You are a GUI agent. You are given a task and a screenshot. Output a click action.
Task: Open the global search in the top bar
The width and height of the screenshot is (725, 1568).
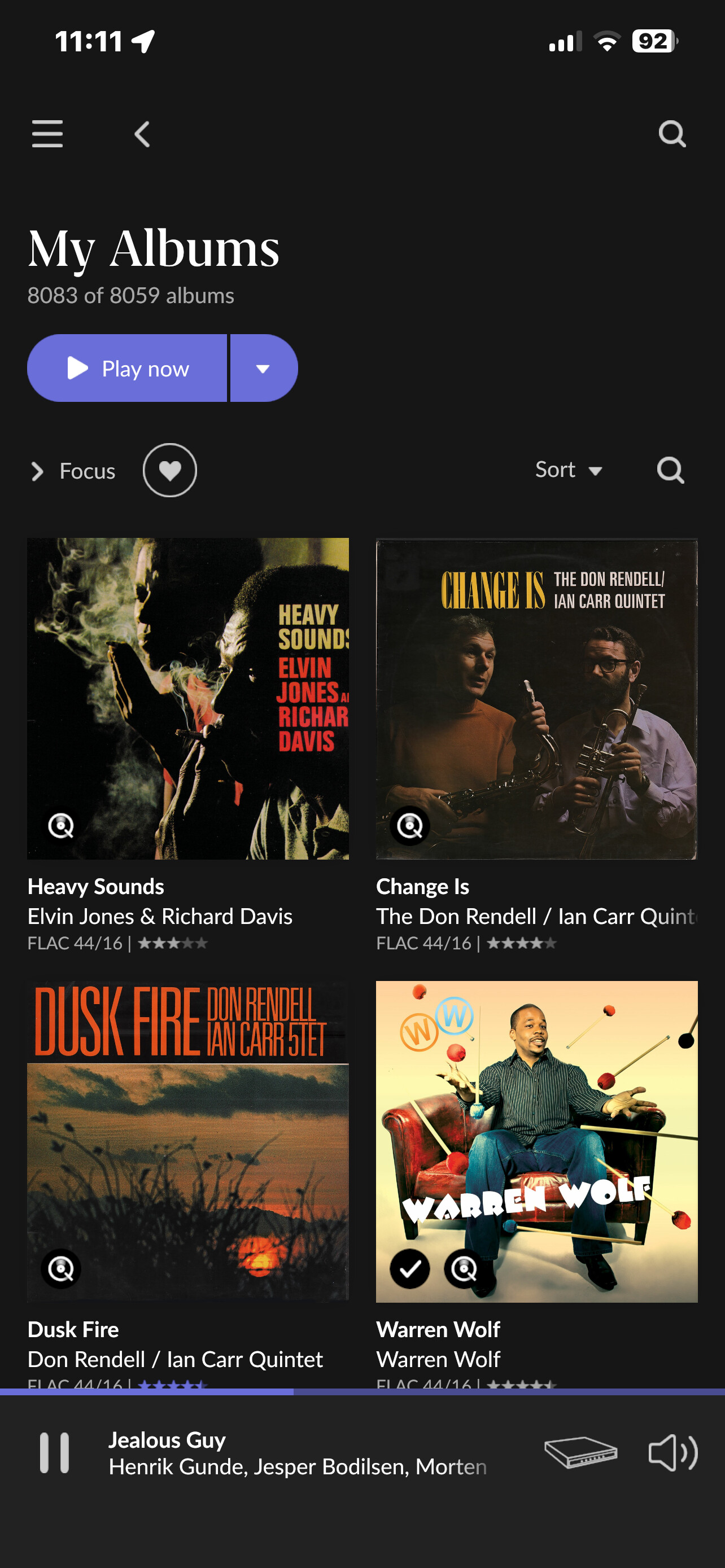672,134
